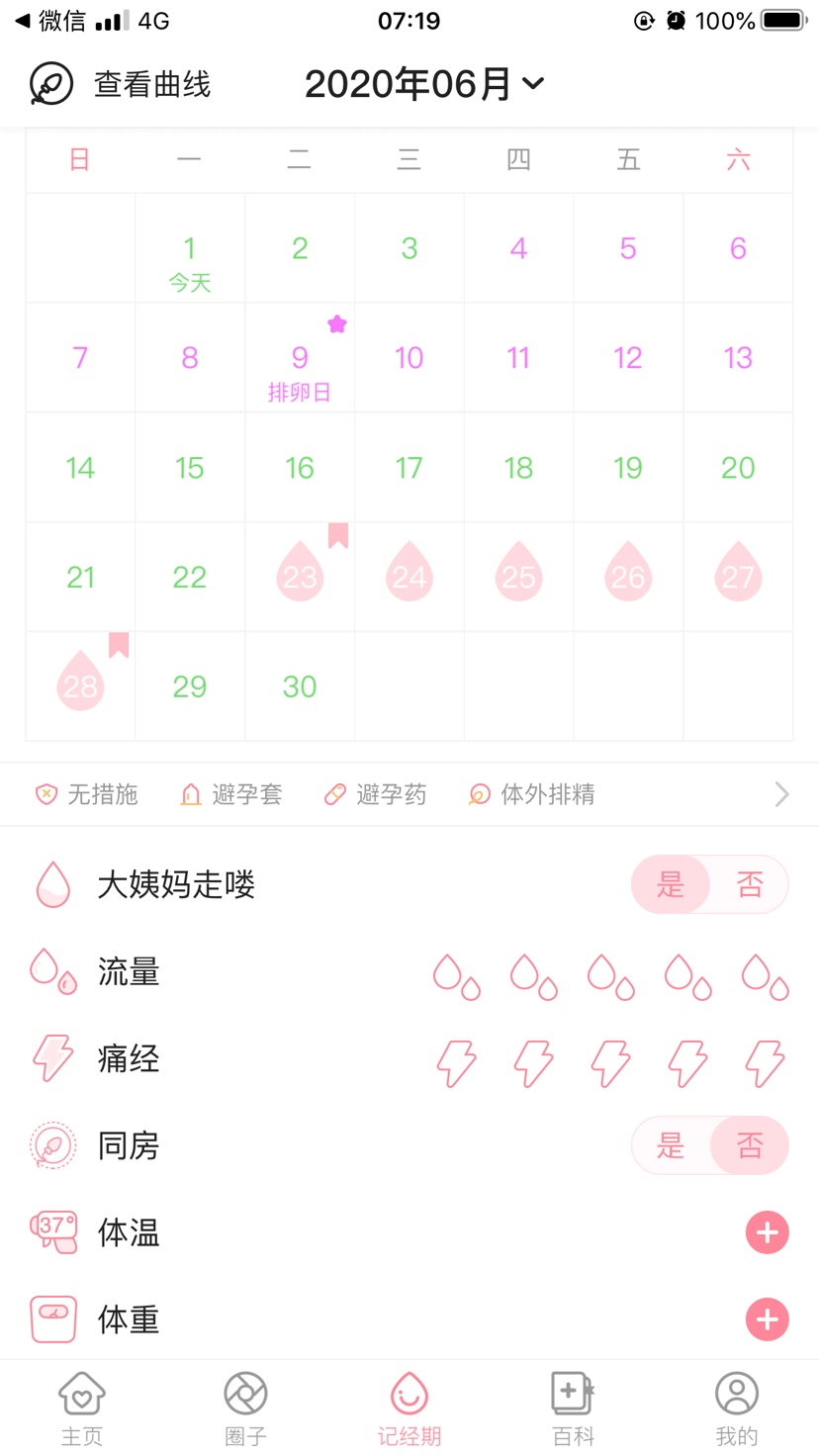This screenshot has height=1456, width=819.
Task: Switch to 百科 tab
Action: pyautogui.click(x=573, y=1409)
